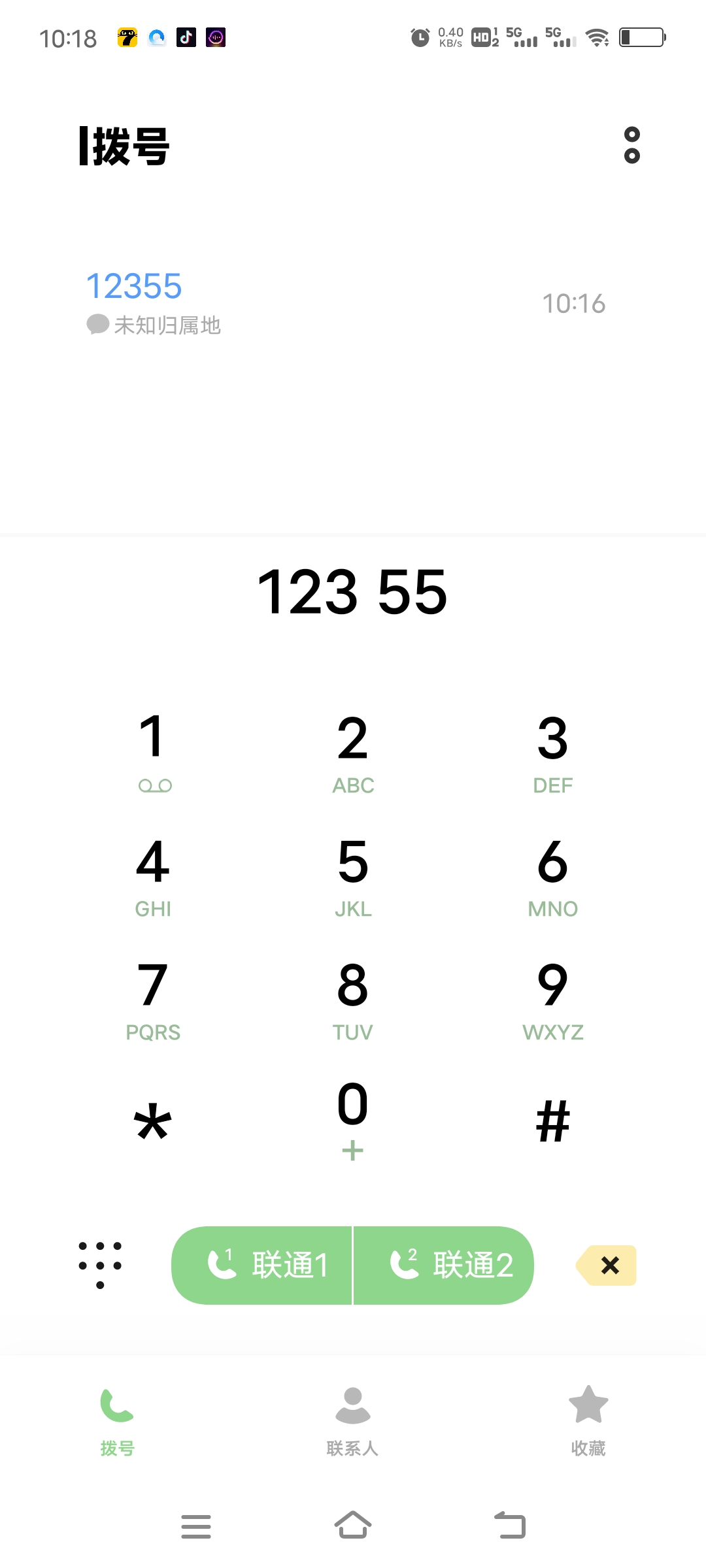Image resolution: width=706 pixels, height=1568 pixels.
Task: Tap the 9 WXYZ key
Action: (x=552, y=1000)
